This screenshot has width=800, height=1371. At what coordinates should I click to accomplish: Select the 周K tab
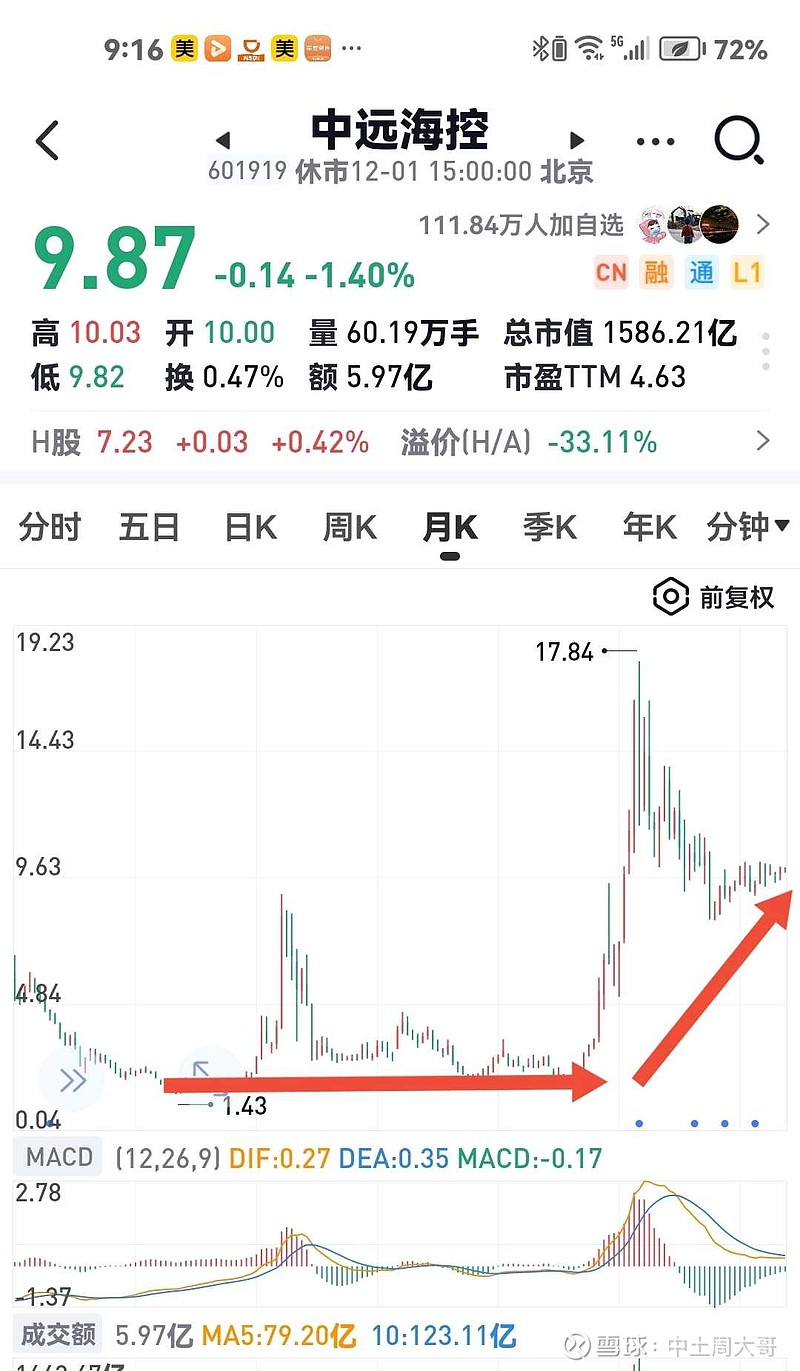[350, 526]
